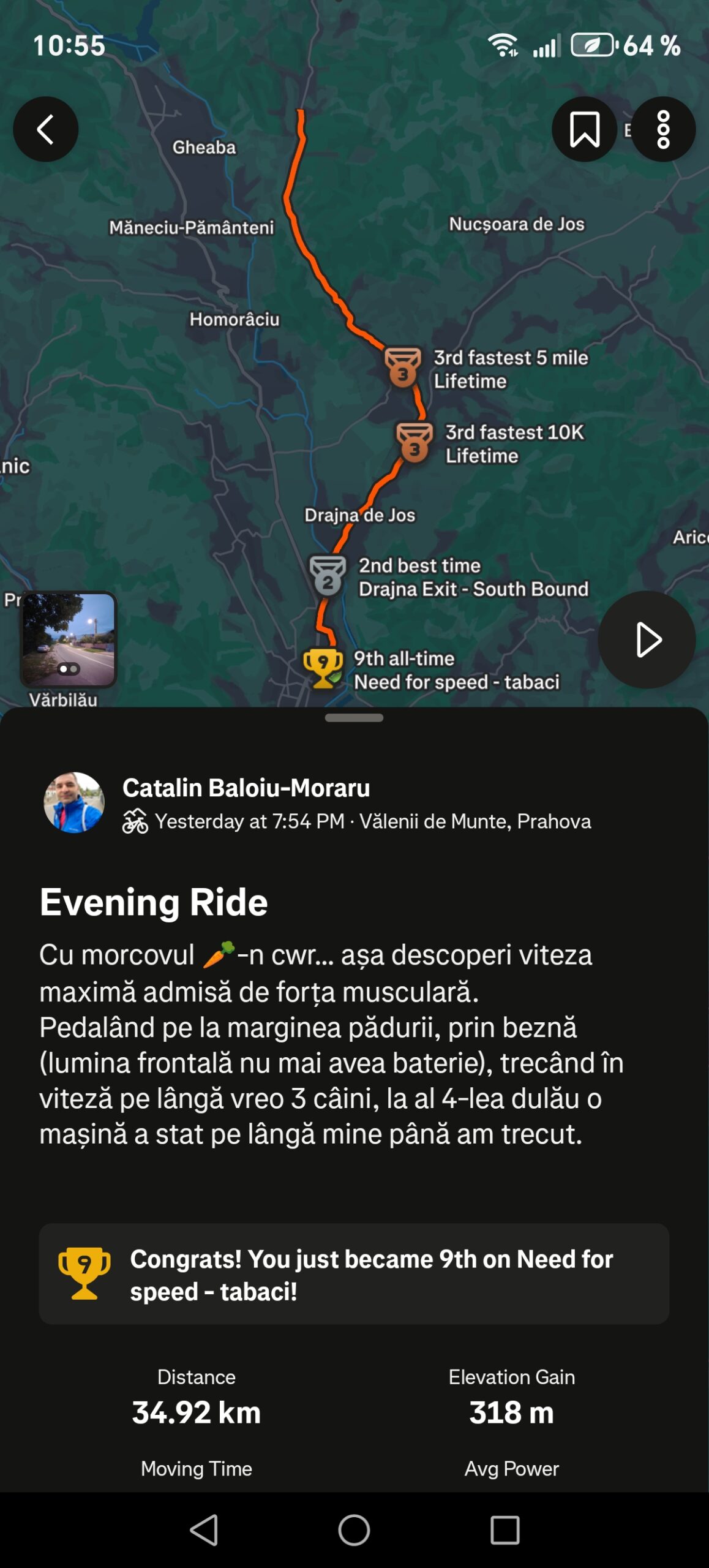The image size is (709, 1568).
Task: Select the 3rd fastest 10K medal marker
Action: click(x=415, y=442)
